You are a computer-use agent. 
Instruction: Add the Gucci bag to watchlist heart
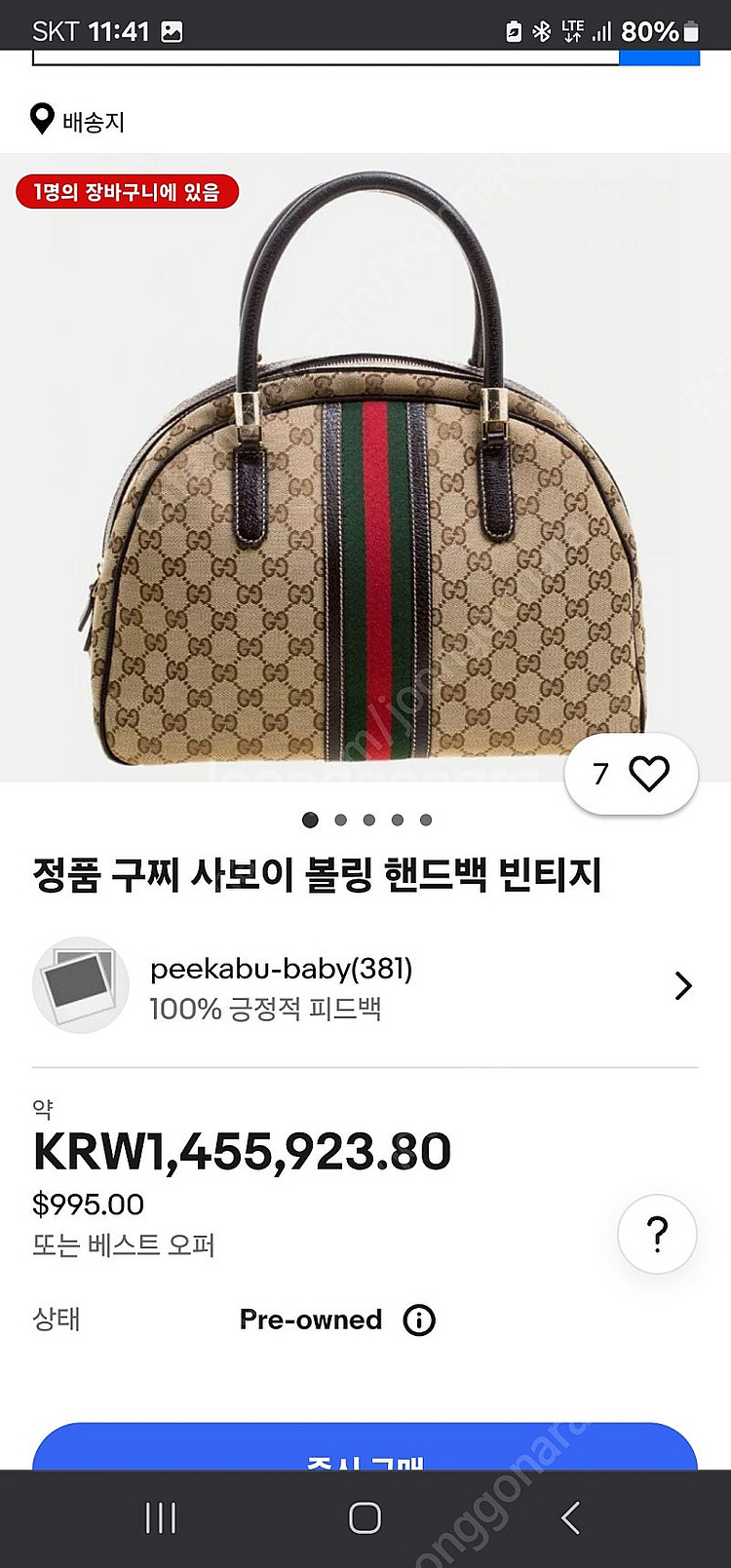pos(647,774)
